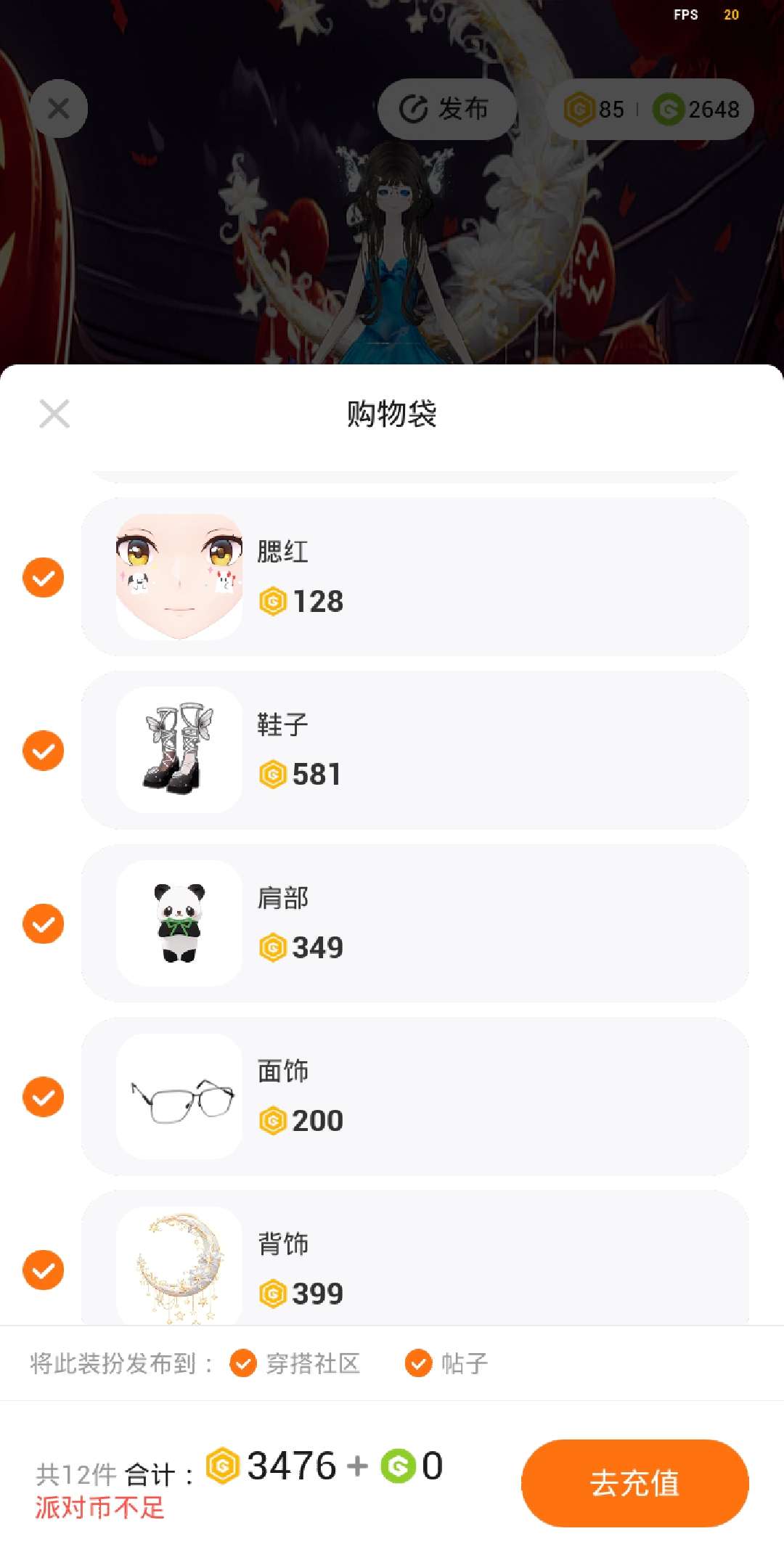The width and height of the screenshot is (784, 1568).
Task: Uncheck the 腮红 item priced 128
Action: point(44,578)
